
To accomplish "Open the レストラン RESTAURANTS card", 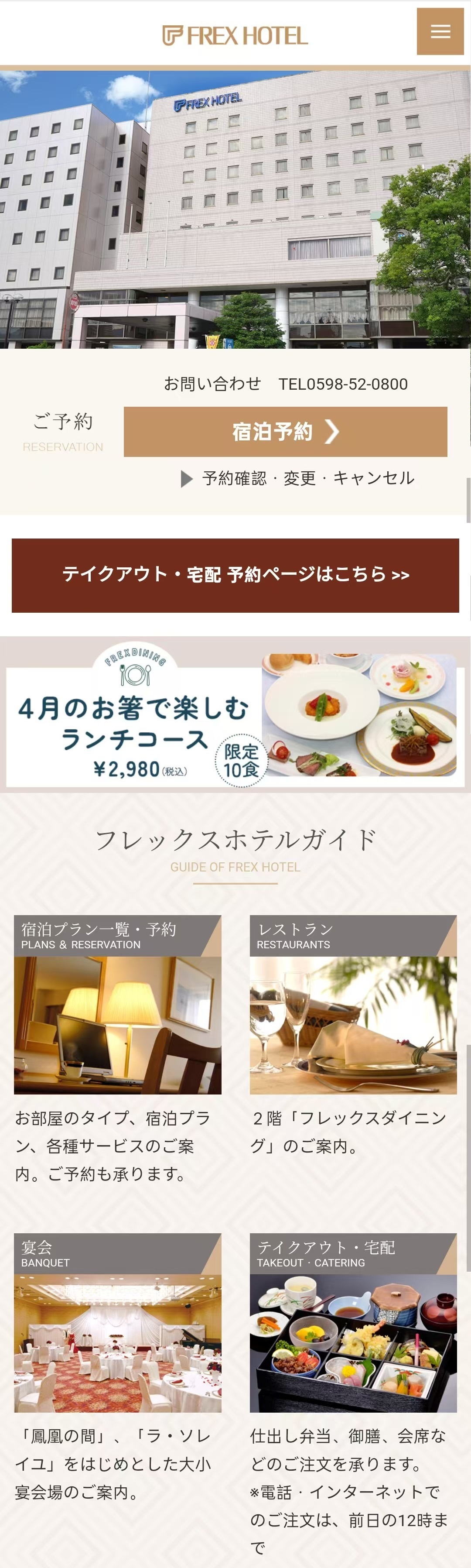I will [x=353, y=1004].
